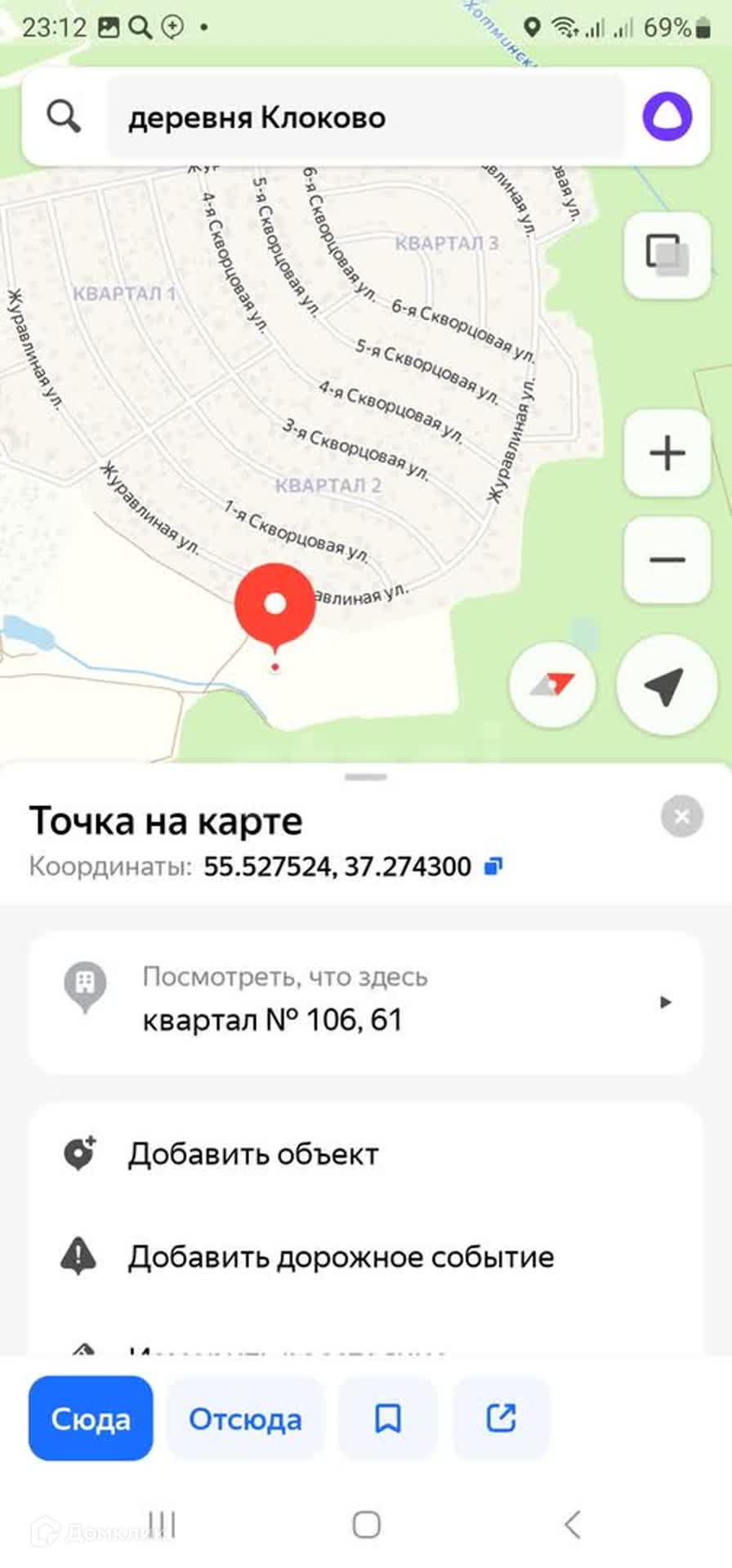Open the map layers selector
The image size is (732, 1568).
(667, 254)
